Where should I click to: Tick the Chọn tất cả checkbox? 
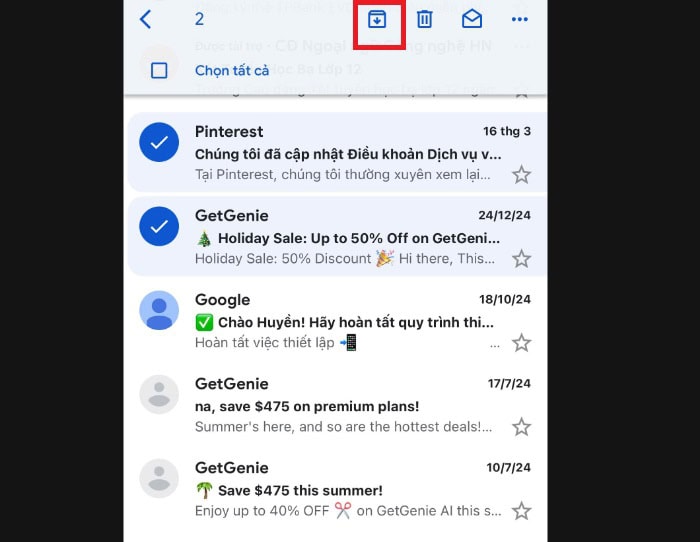click(x=159, y=70)
